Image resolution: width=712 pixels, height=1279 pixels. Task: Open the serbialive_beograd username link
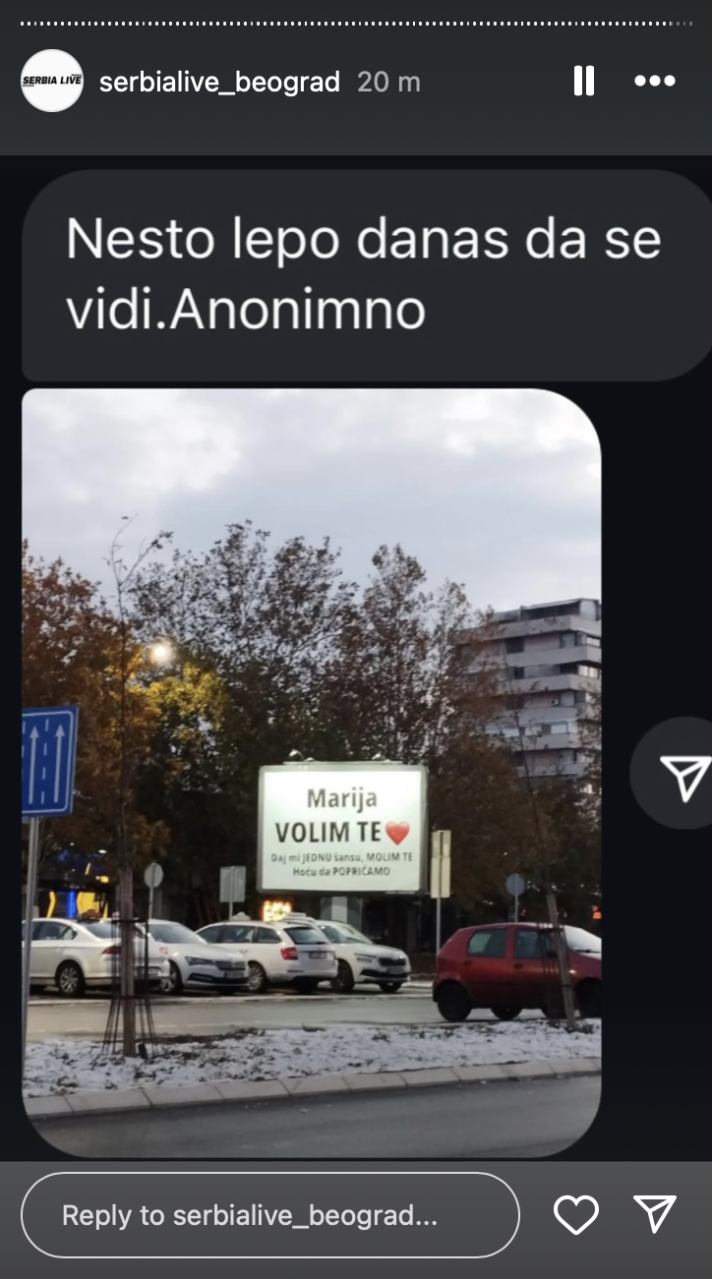click(220, 81)
